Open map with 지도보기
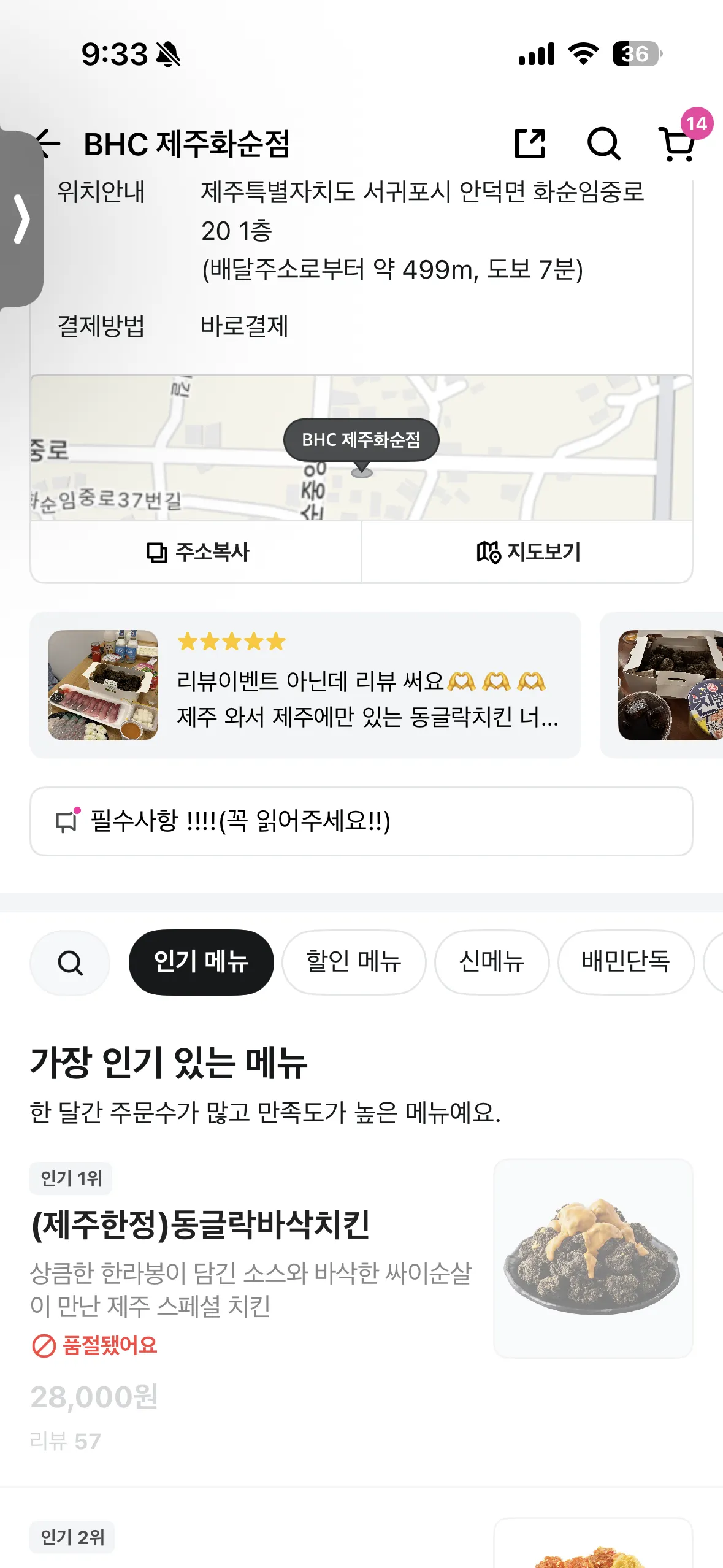723x1568 pixels. click(x=527, y=552)
